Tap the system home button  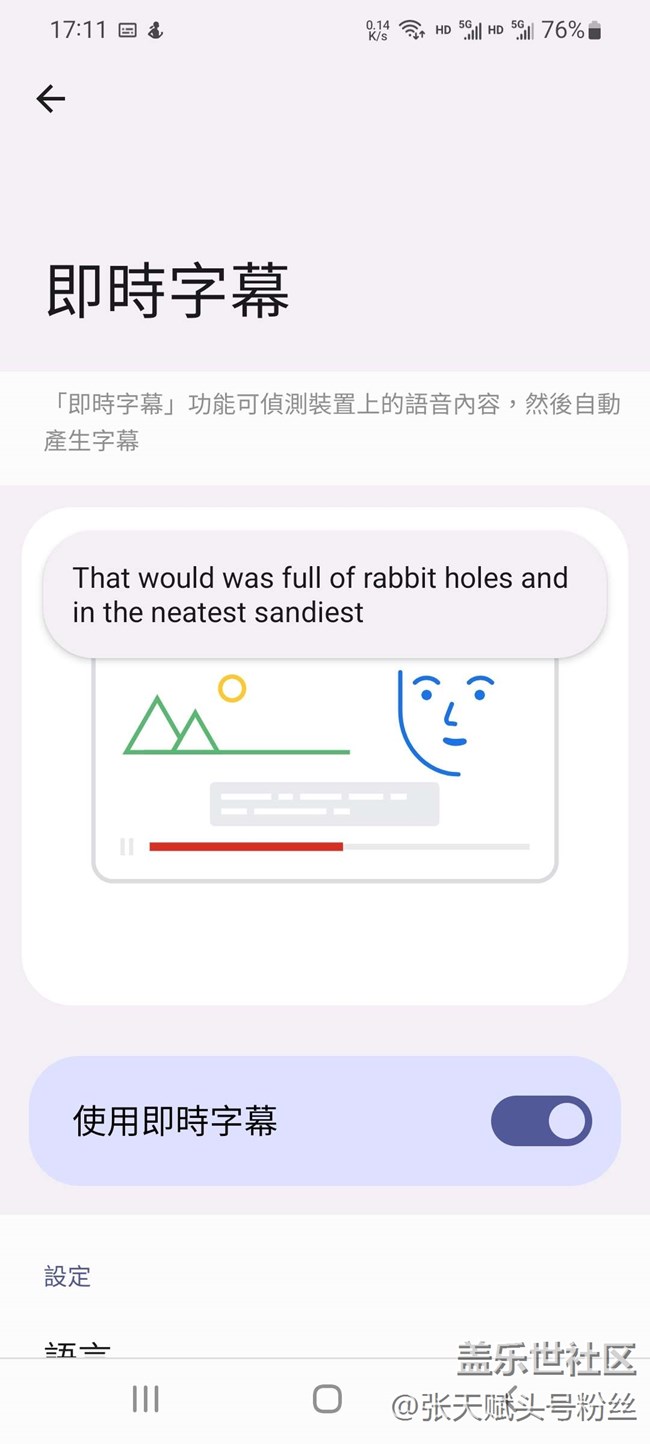point(327,1399)
